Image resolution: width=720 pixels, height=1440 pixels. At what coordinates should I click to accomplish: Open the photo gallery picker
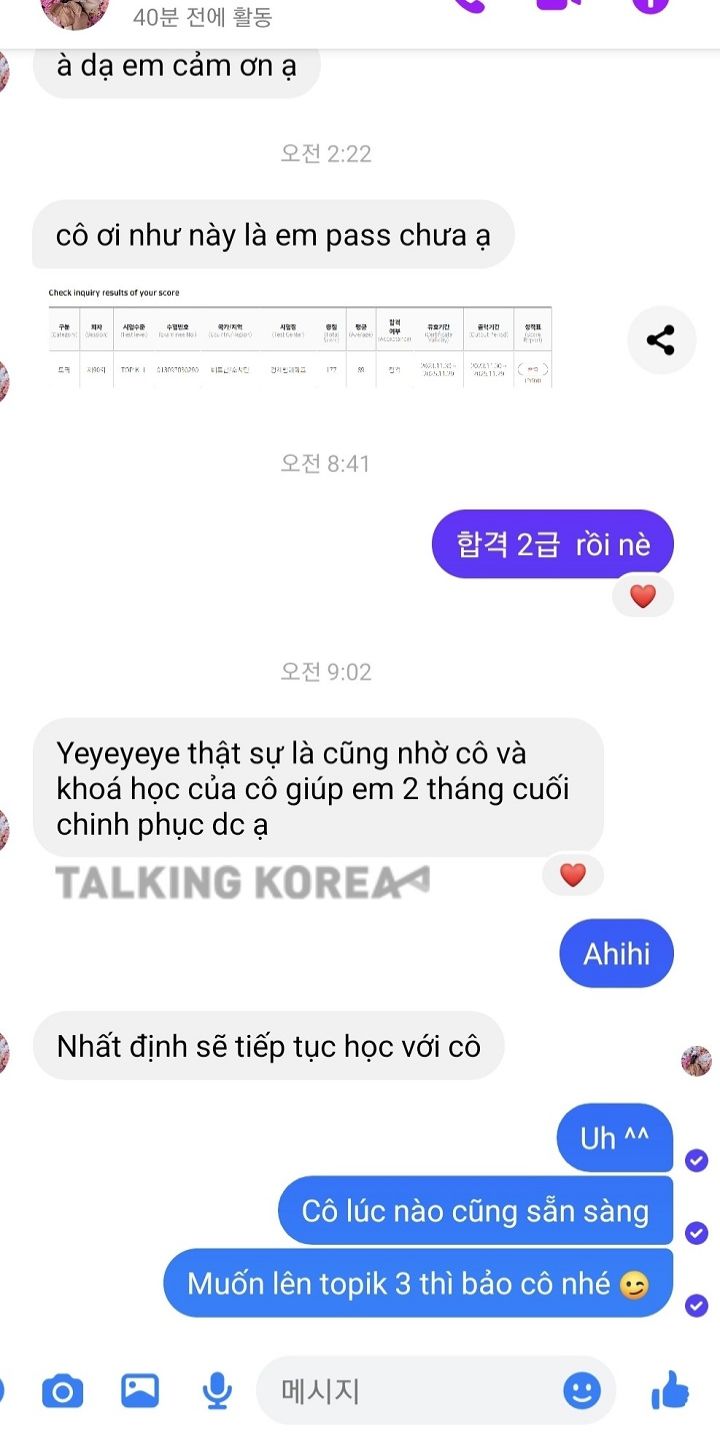tap(140, 1391)
